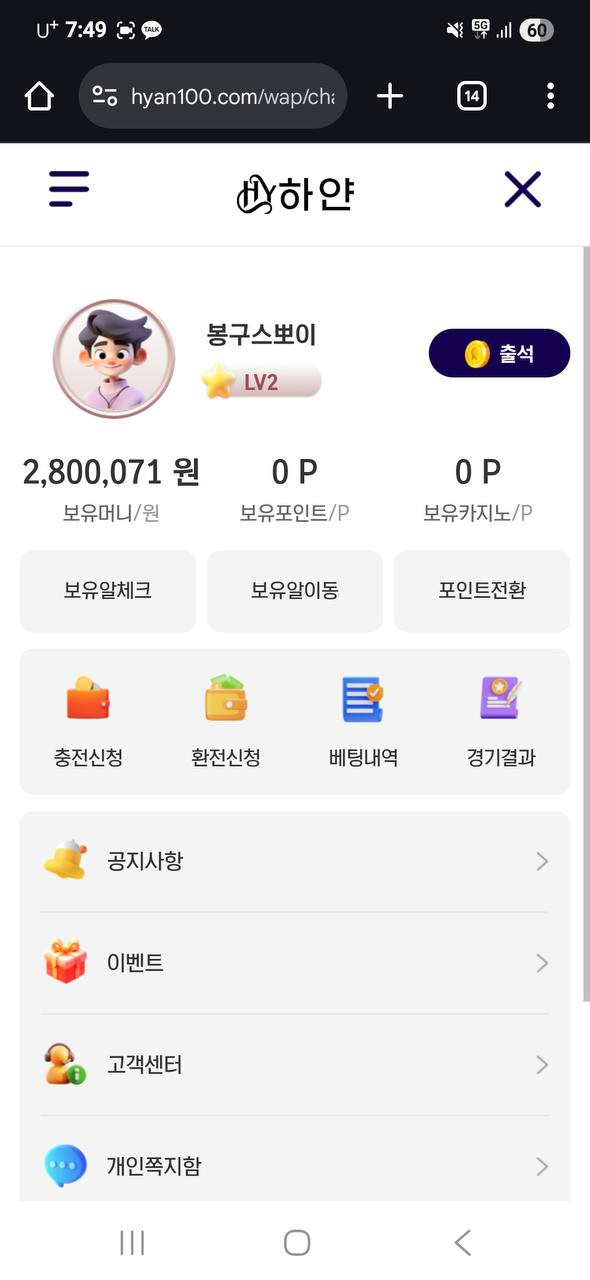Open 보유알이동 button
The height and width of the screenshot is (1280, 590).
tap(295, 591)
